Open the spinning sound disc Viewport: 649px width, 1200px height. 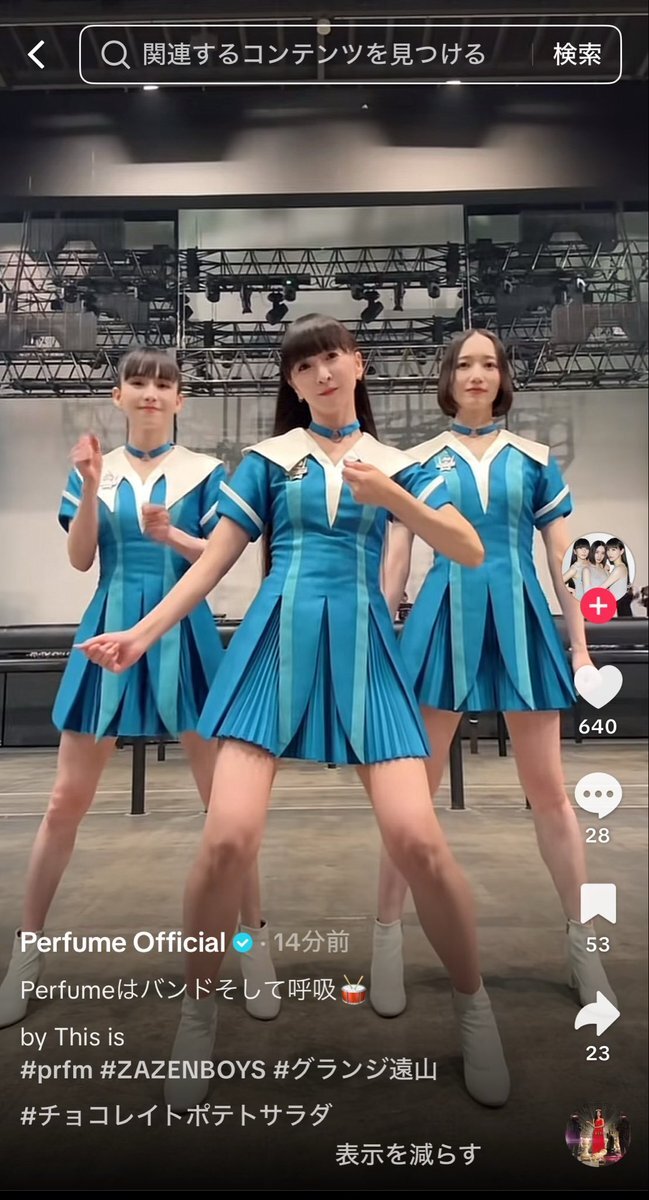[x=598, y=1135]
